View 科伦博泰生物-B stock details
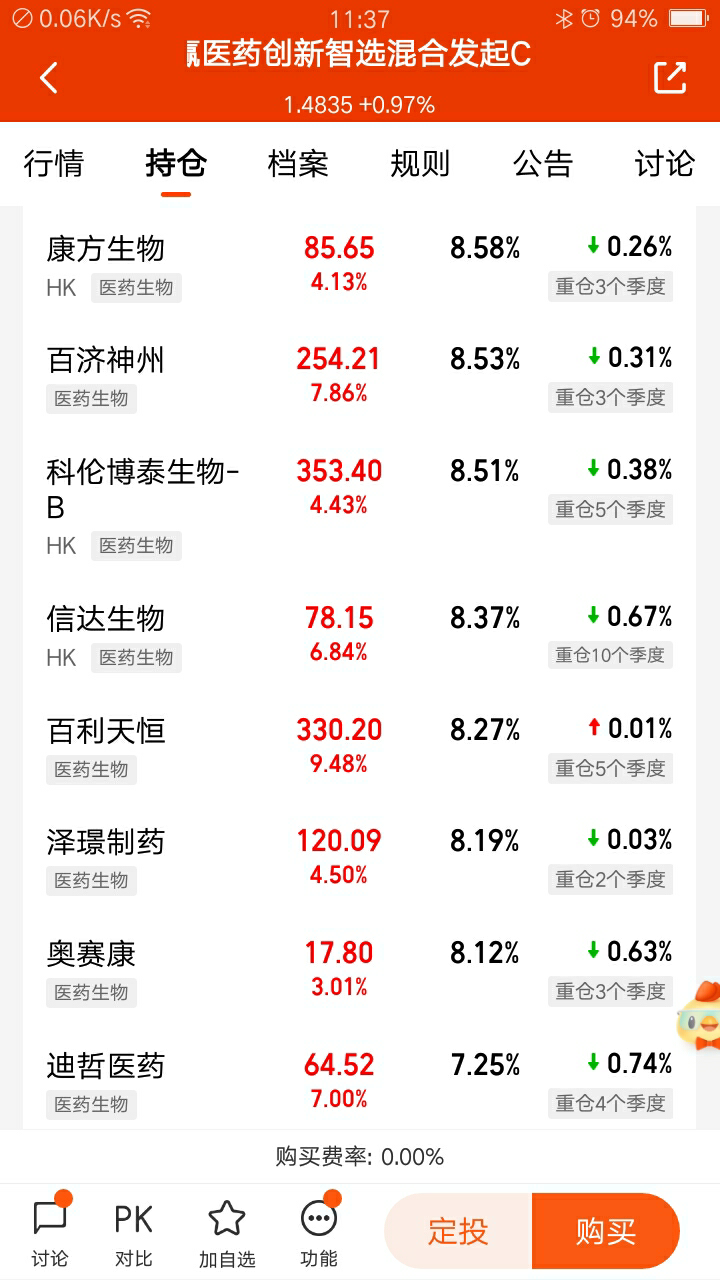This screenshot has height=1280, width=720. pos(360,507)
